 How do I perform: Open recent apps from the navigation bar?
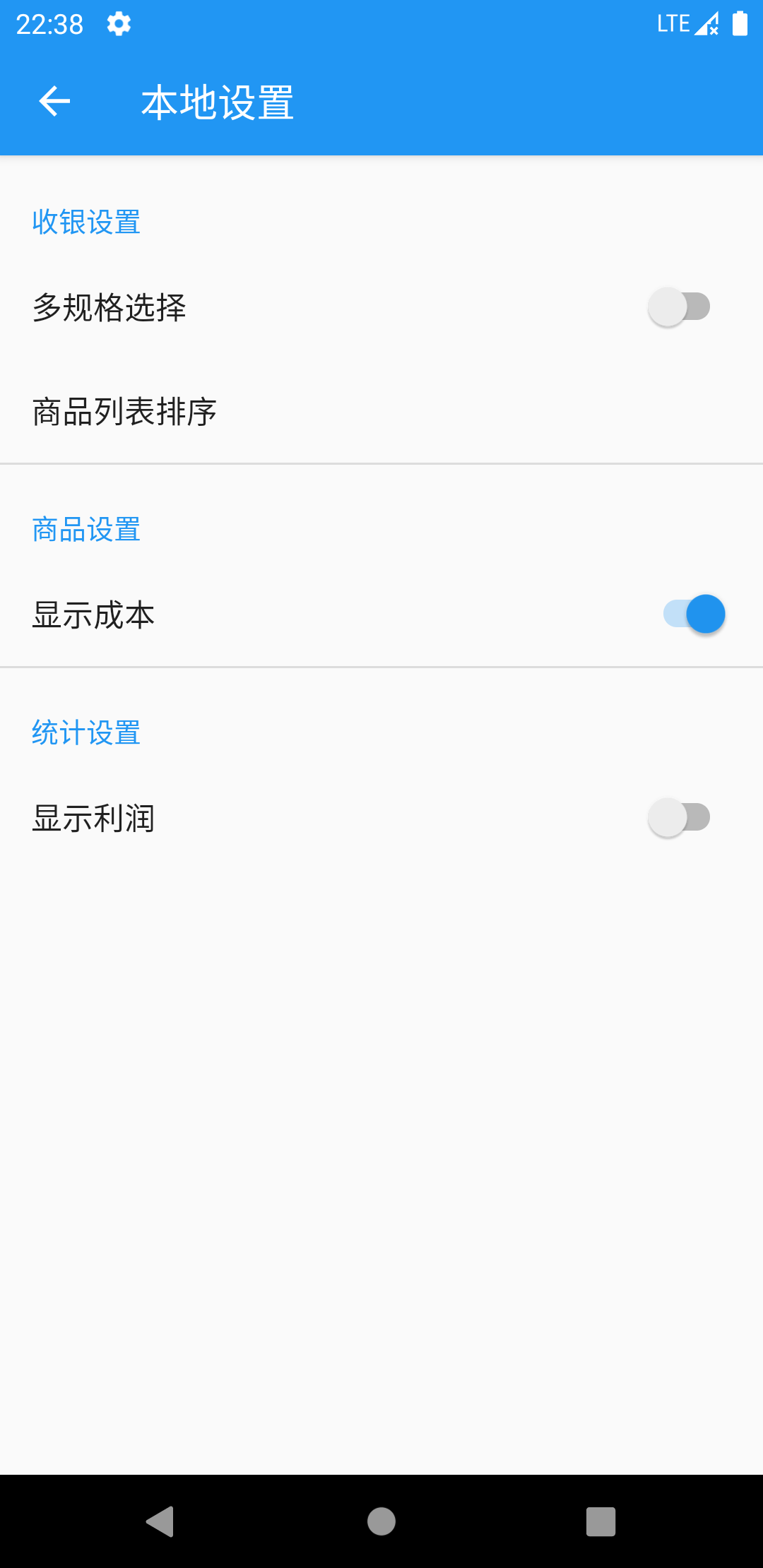click(x=601, y=1521)
